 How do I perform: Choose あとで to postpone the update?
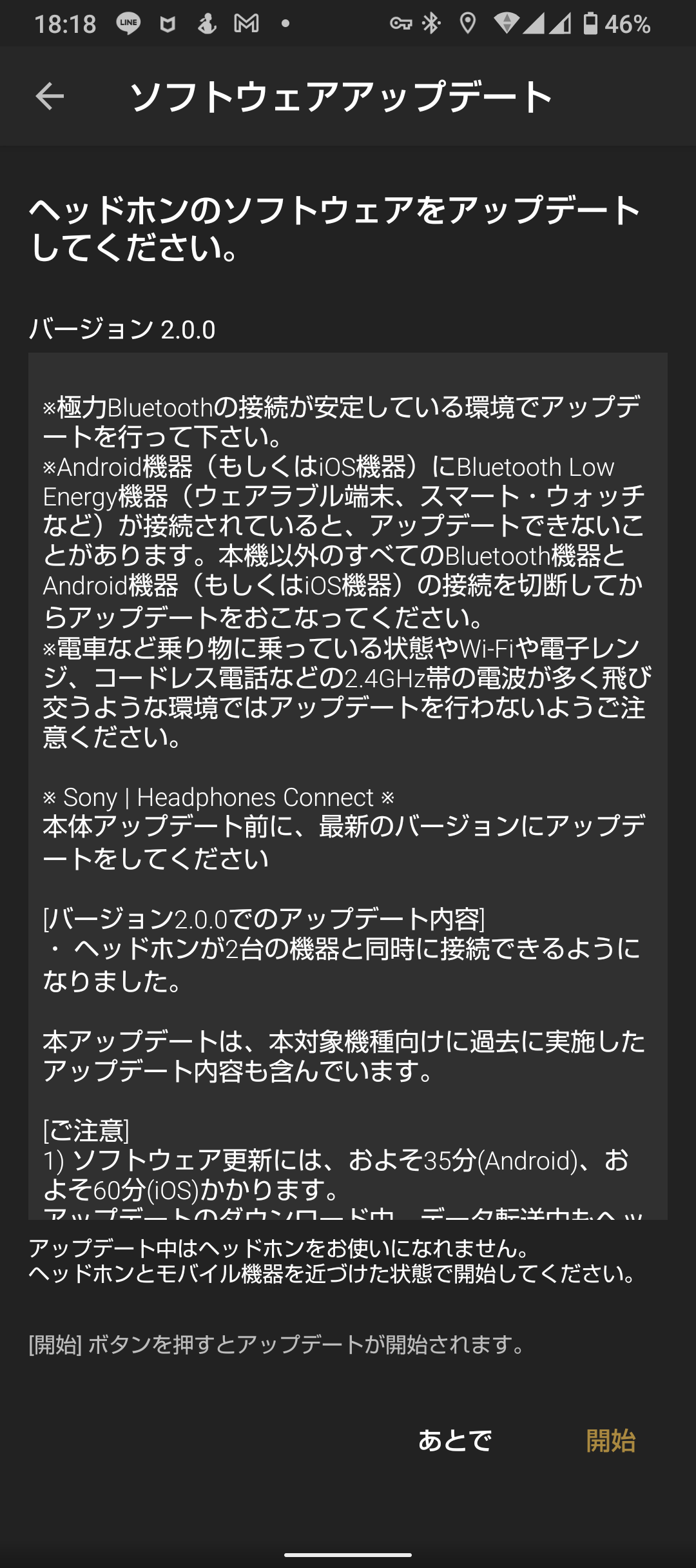454,1440
